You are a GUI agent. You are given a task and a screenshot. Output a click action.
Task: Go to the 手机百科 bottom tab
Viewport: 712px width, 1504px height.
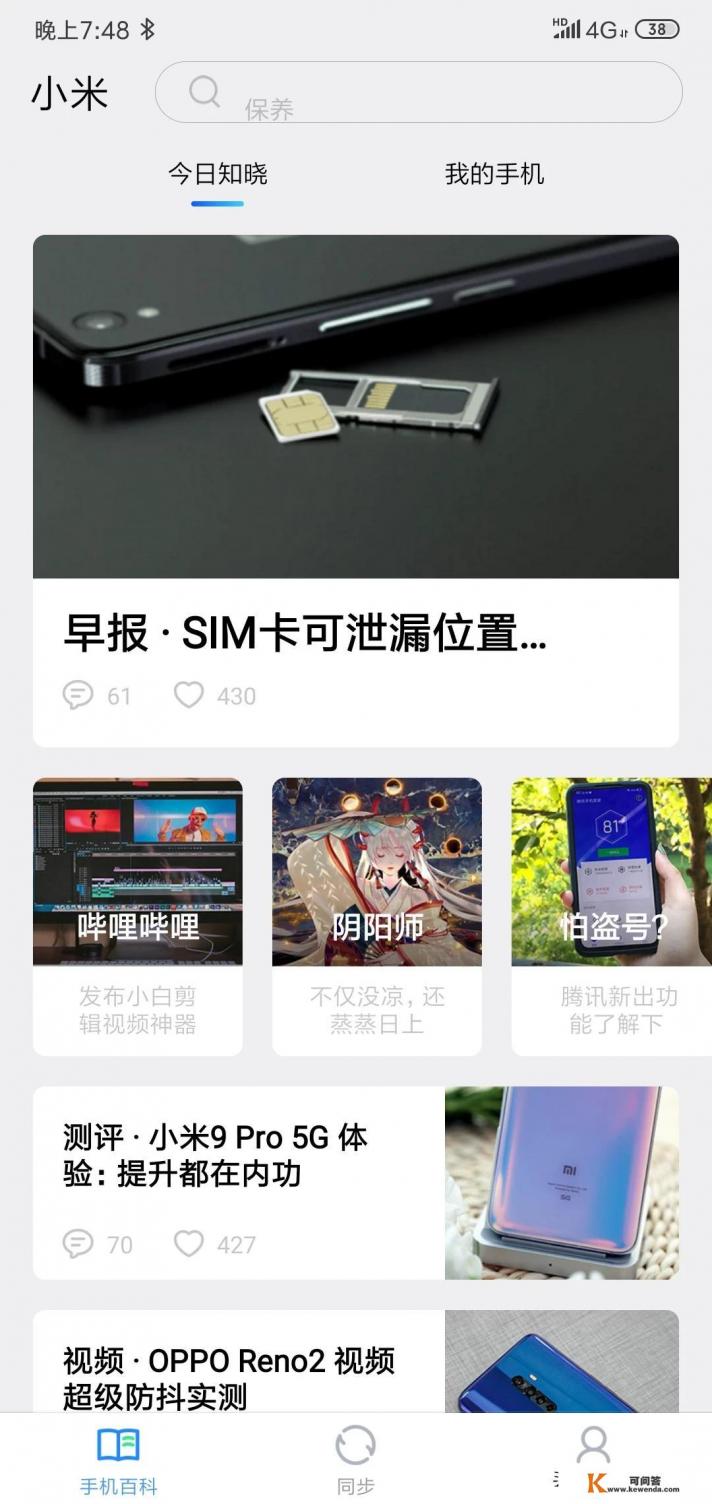(118, 1460)
